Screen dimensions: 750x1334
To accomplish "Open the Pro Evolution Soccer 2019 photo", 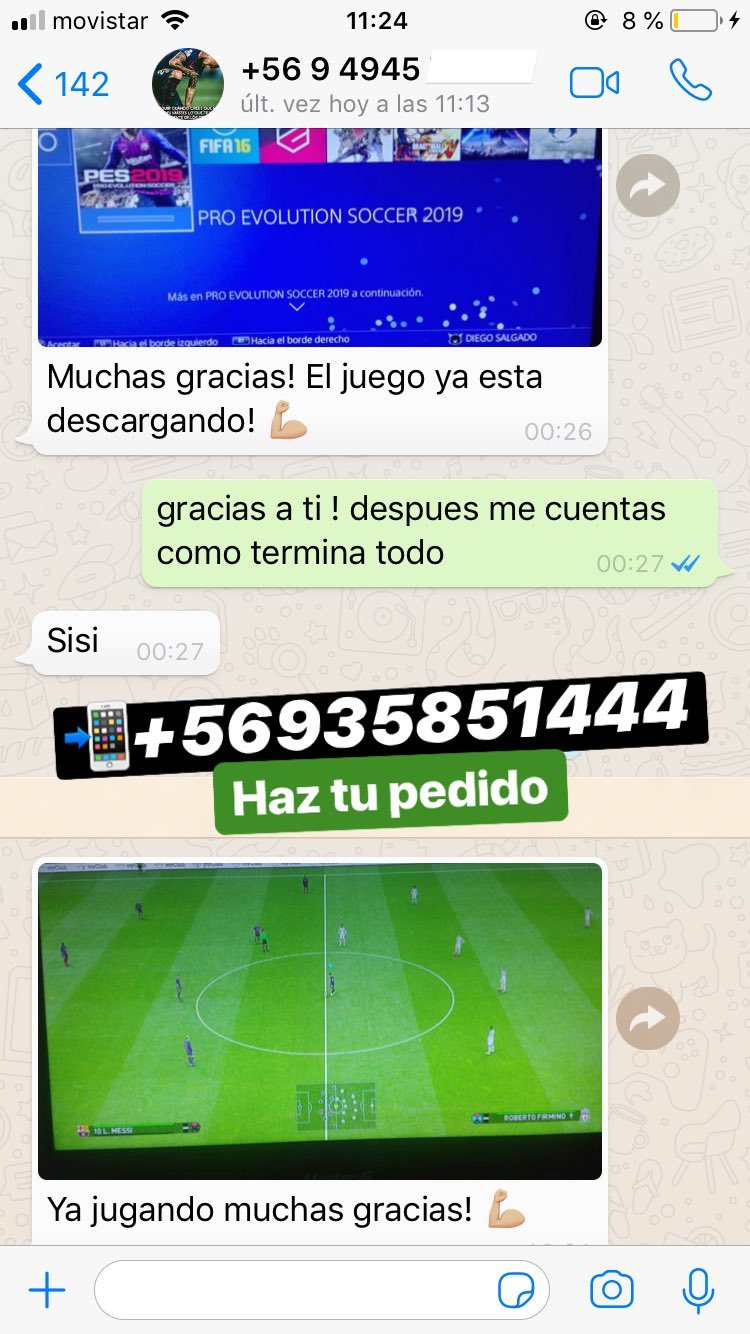I will pos(320,237).
